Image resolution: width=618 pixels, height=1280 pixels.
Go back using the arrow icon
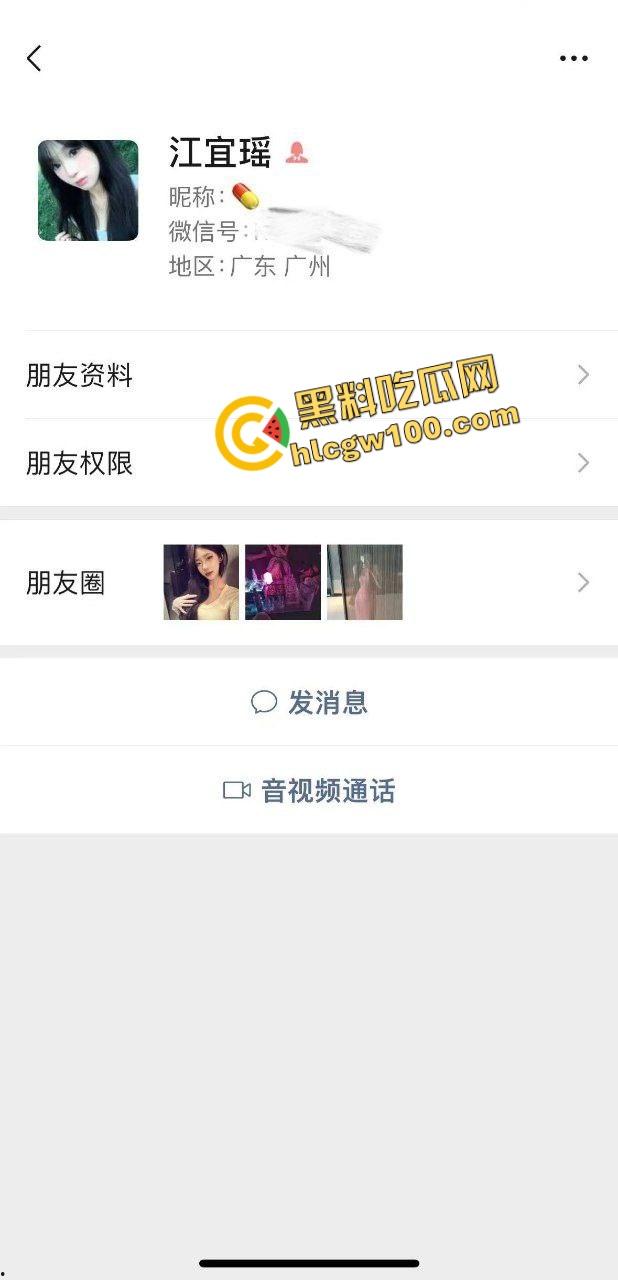[x=34, y=58]
